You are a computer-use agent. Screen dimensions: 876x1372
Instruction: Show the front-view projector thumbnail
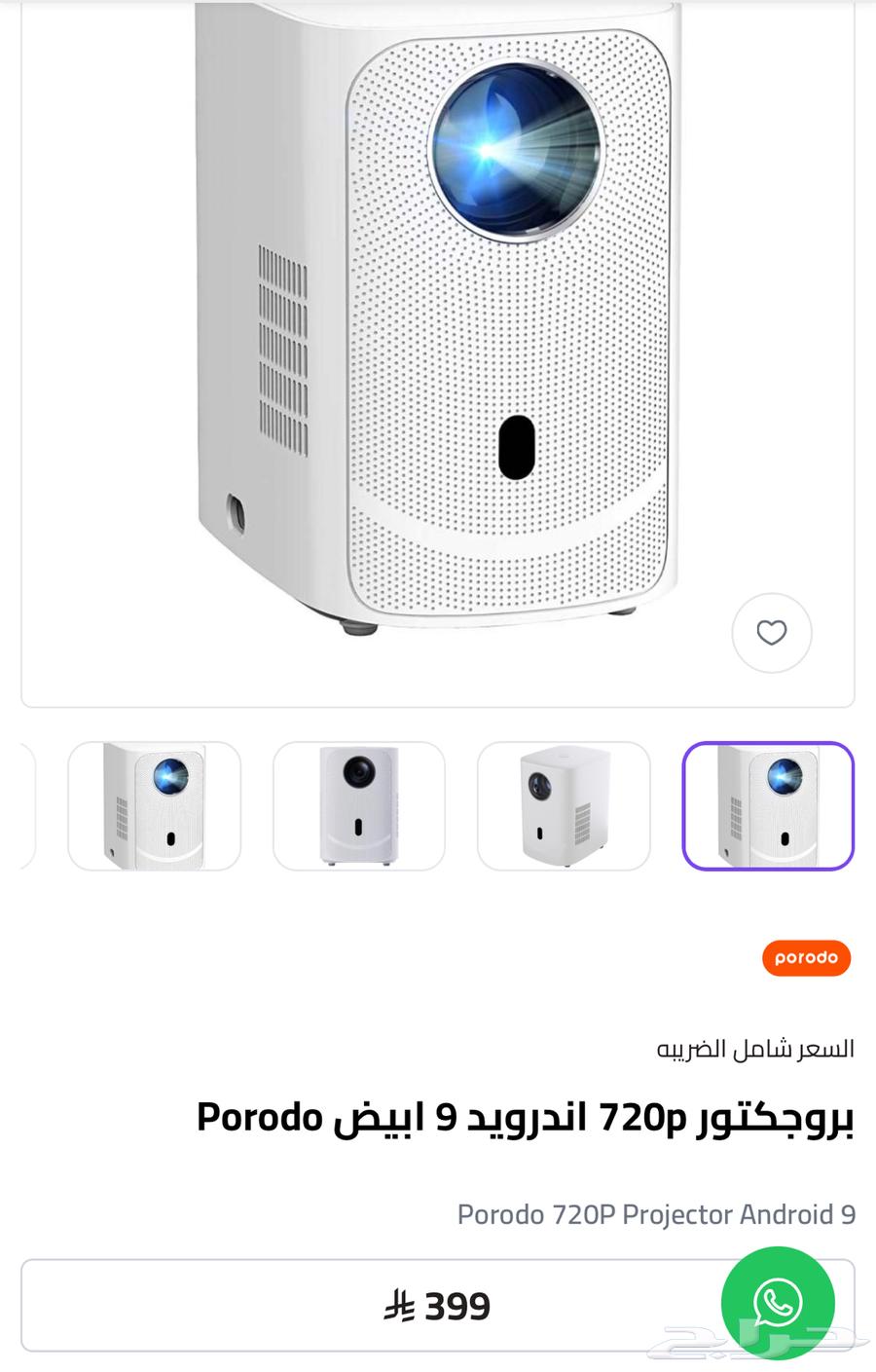(359, 806)
